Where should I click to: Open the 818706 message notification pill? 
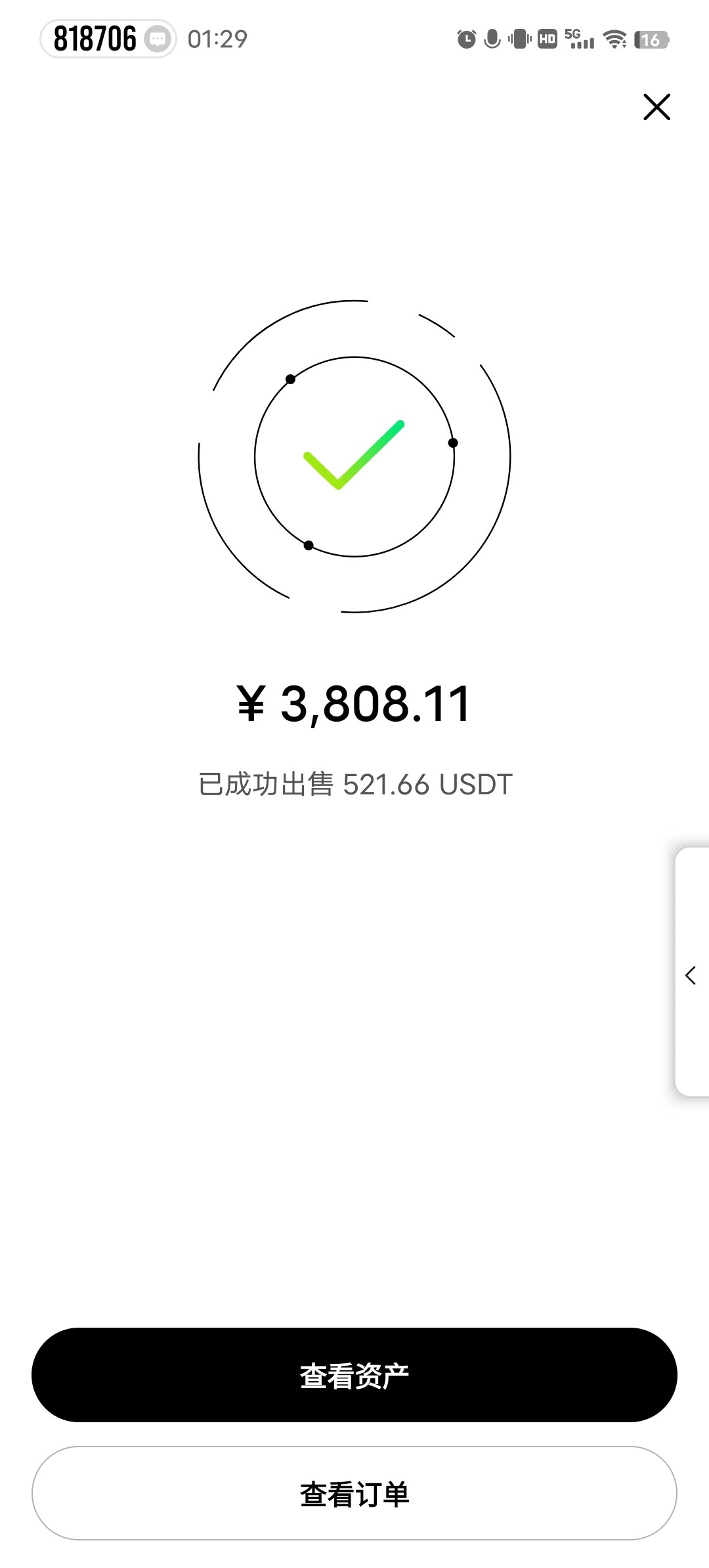(x=108, y=39)
